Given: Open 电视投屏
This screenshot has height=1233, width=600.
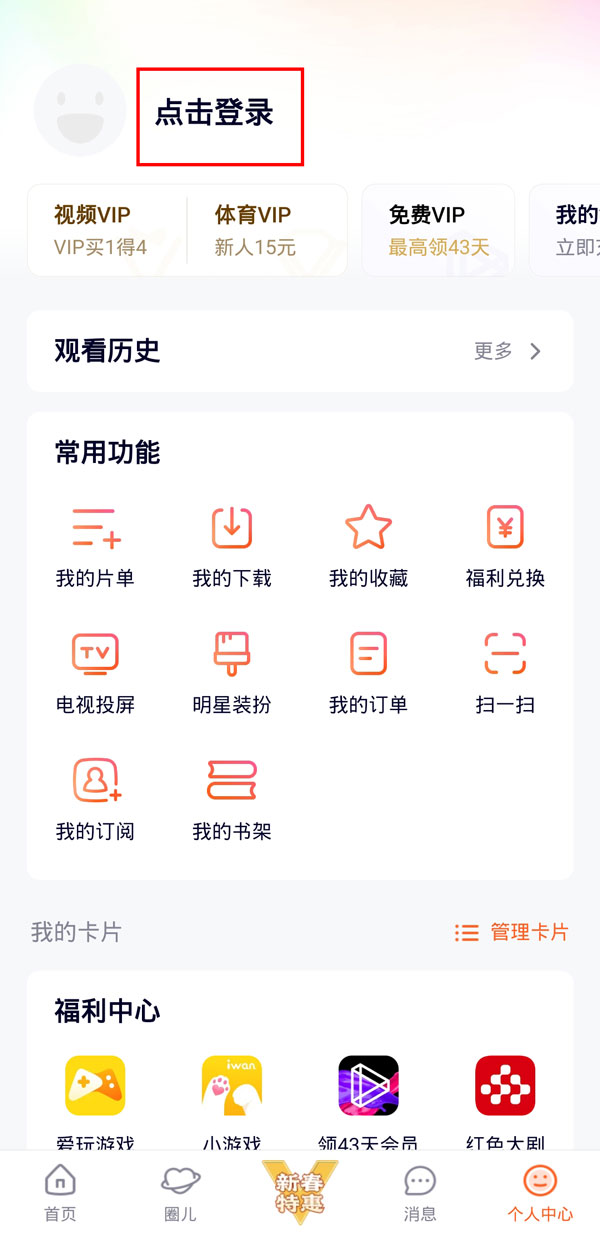Looking at the screenshot, I should click(x=95, y=672).
